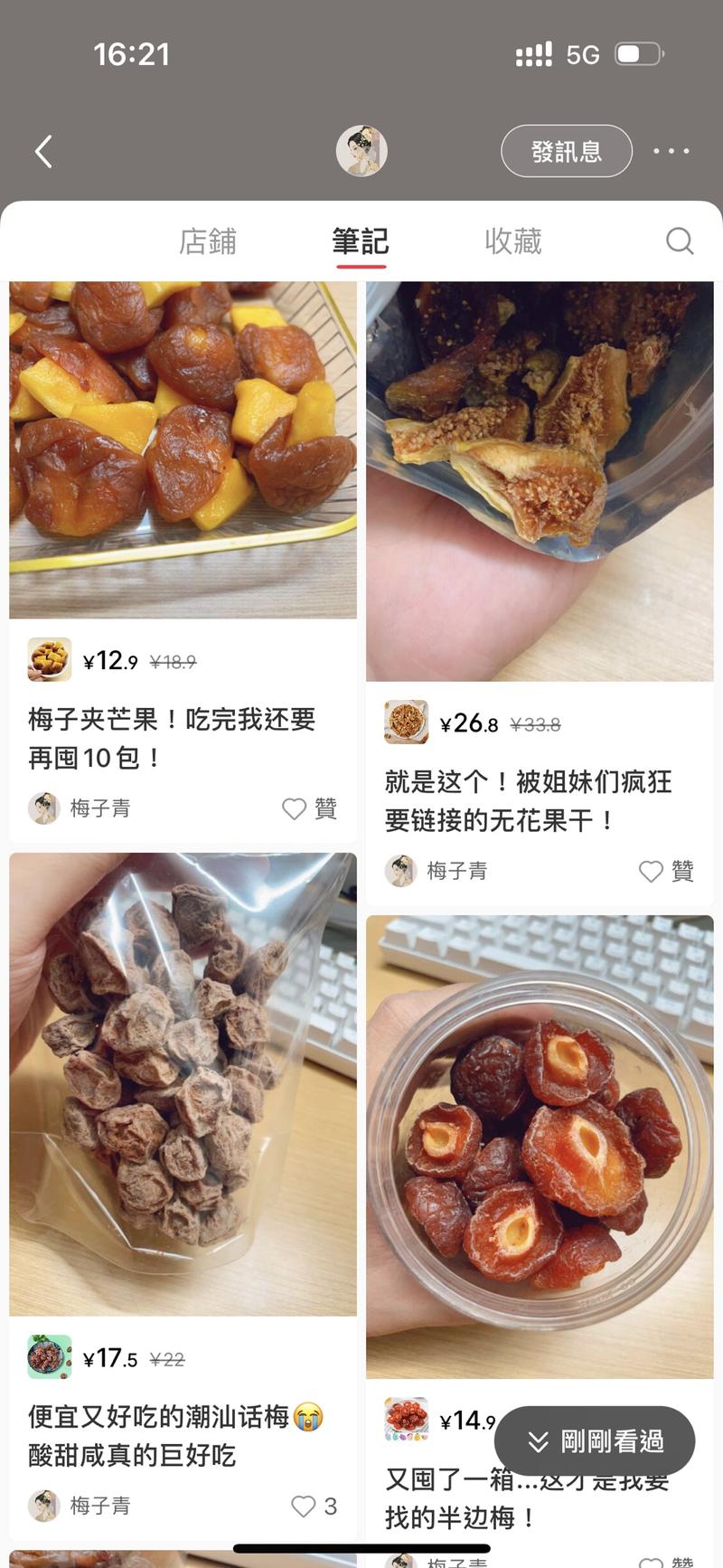This screenshot has height=1568, width=723.
Task: Go back using the top-left arrow
Action: coord(43,151)
